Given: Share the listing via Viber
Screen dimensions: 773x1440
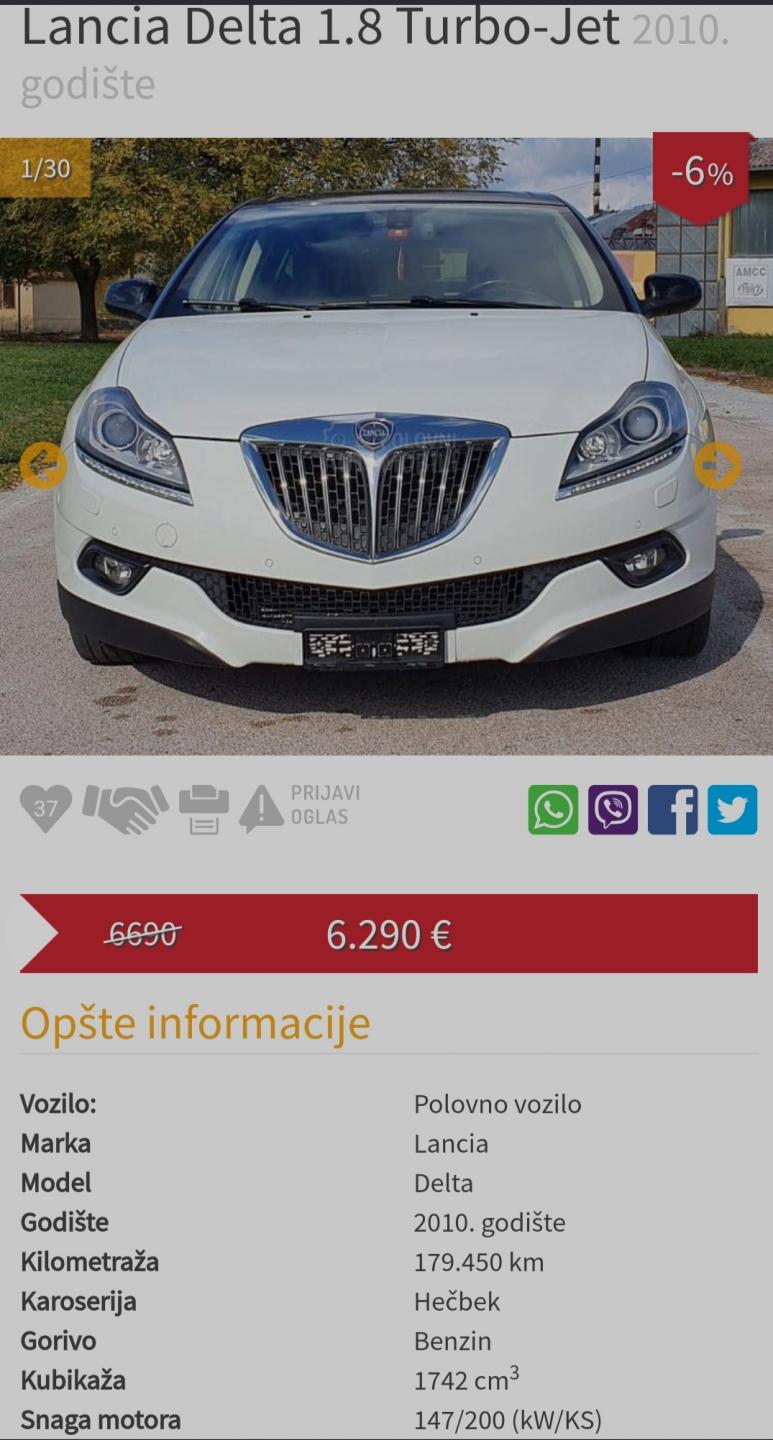Looking at the screenshot, I should pos(613,810).
